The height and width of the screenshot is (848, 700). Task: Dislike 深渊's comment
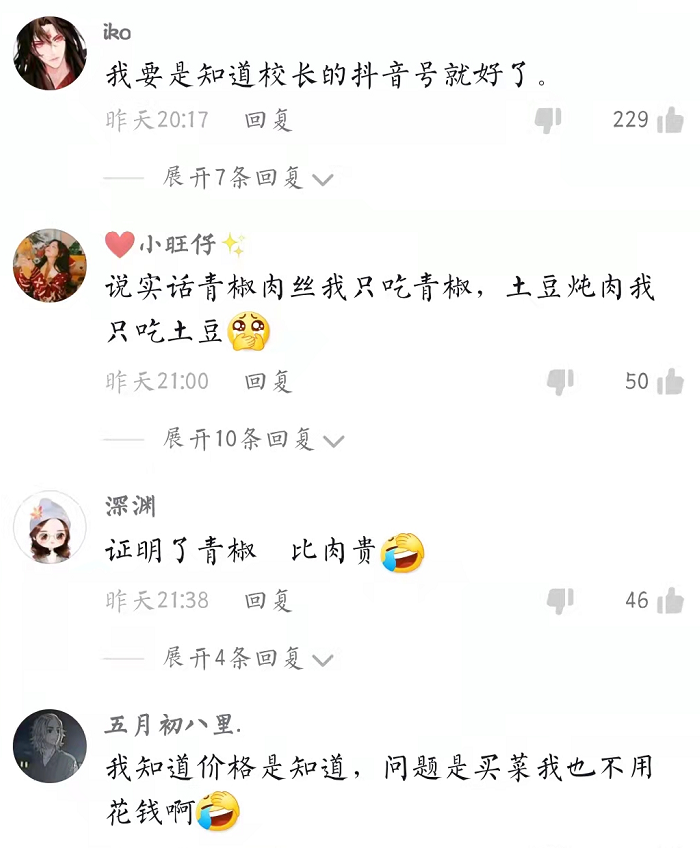560,600
